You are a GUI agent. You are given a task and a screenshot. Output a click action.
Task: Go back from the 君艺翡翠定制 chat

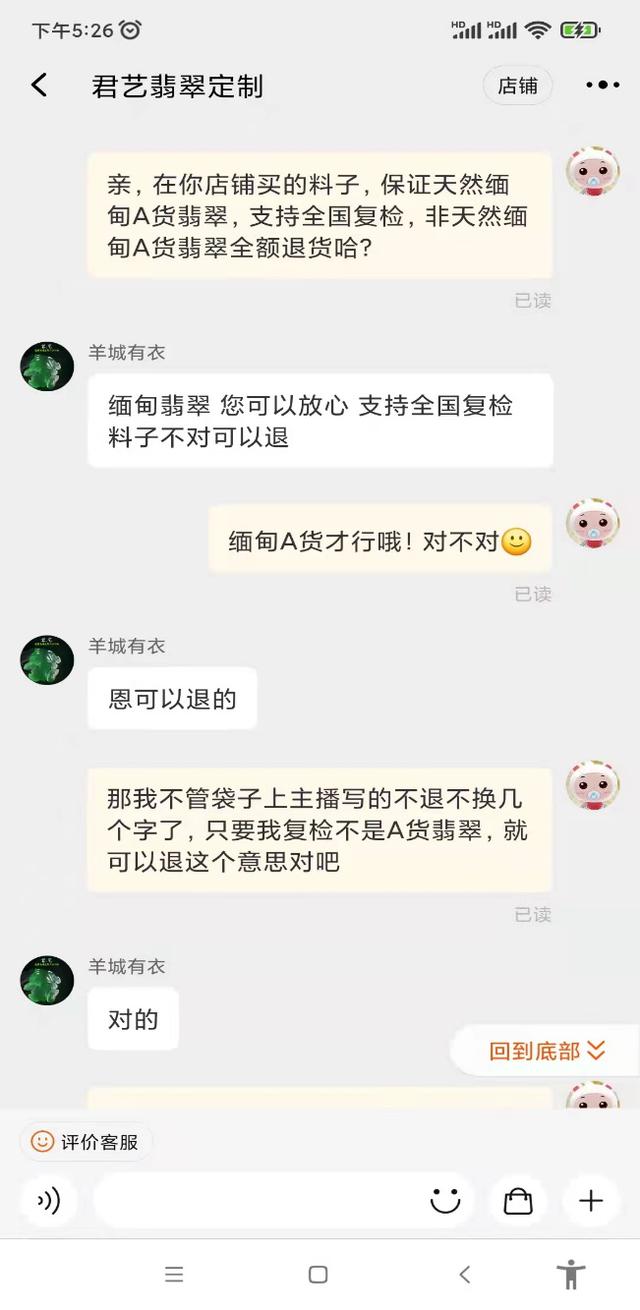coord(39,86)
